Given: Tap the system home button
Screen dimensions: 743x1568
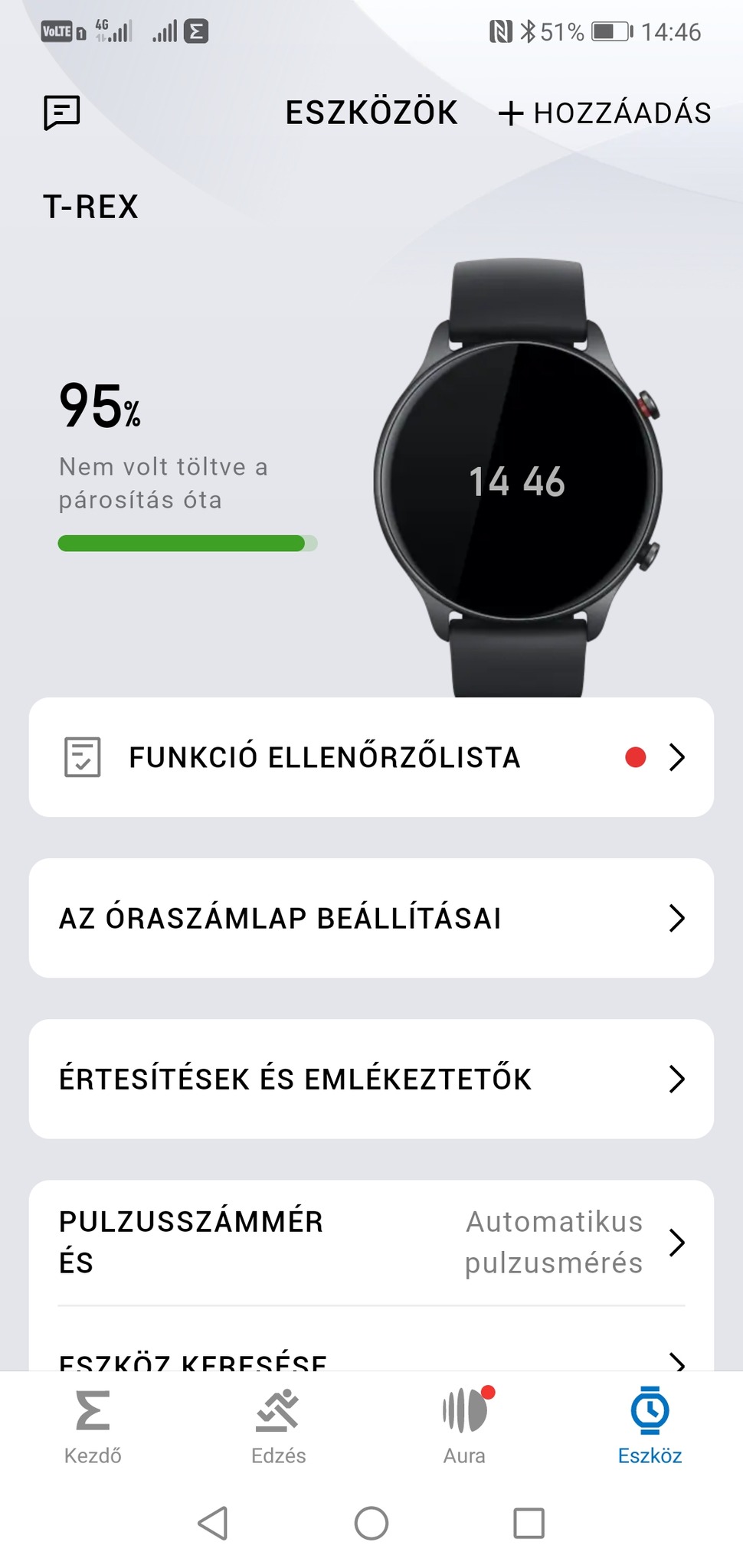Looking at the screenshot, I should click(x=371, y=1524).
